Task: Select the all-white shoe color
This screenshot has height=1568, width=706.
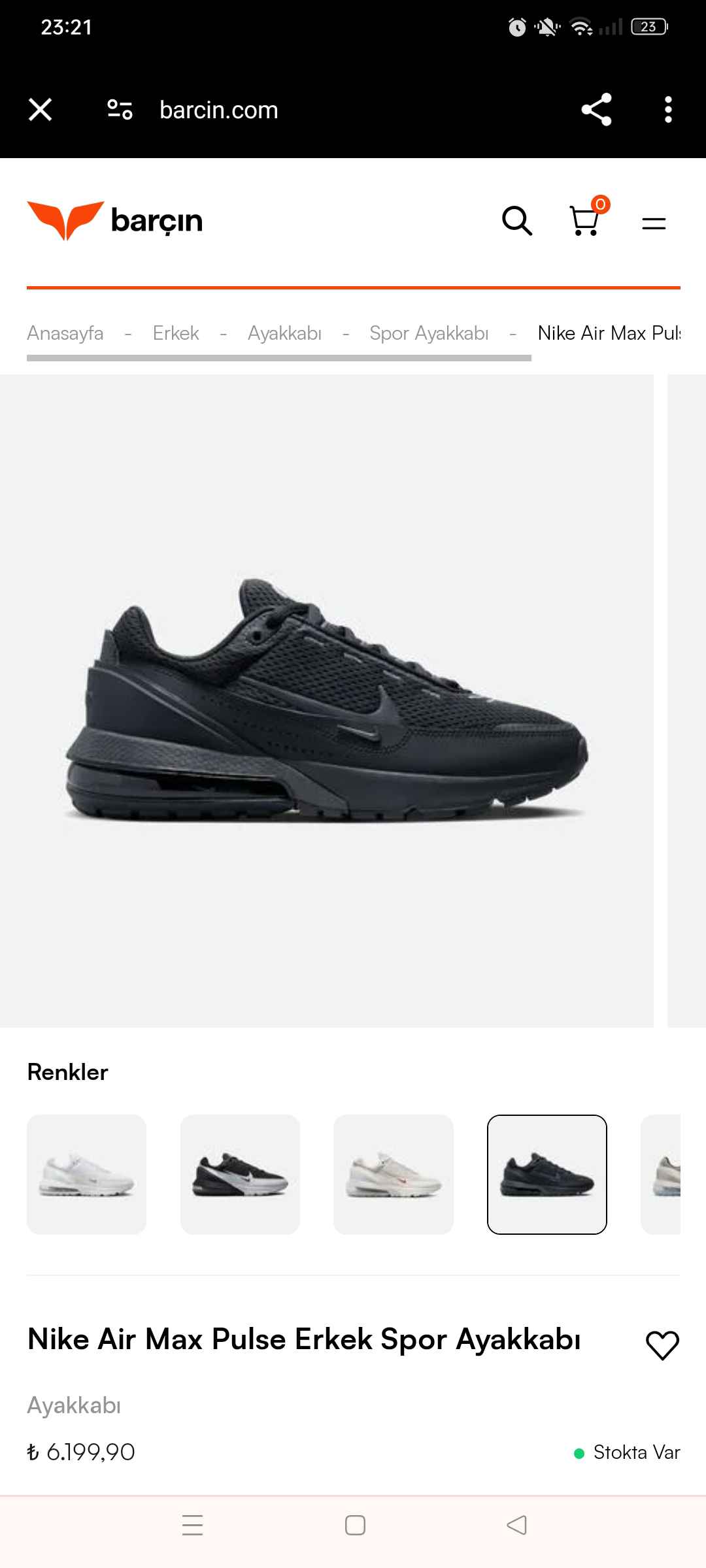Action: click(x=86, y=1174)
